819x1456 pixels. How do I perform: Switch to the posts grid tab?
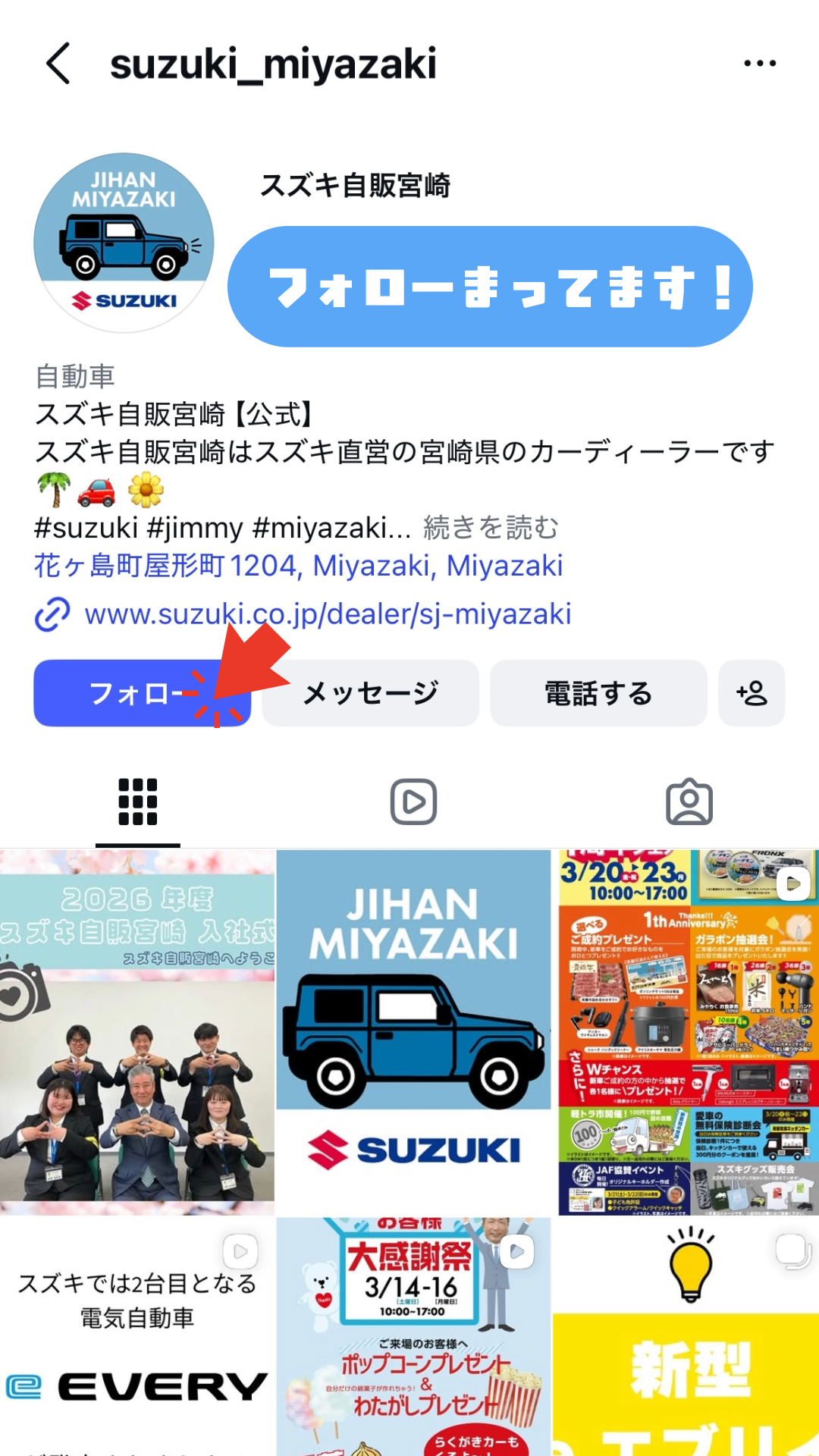coord(137,802)
